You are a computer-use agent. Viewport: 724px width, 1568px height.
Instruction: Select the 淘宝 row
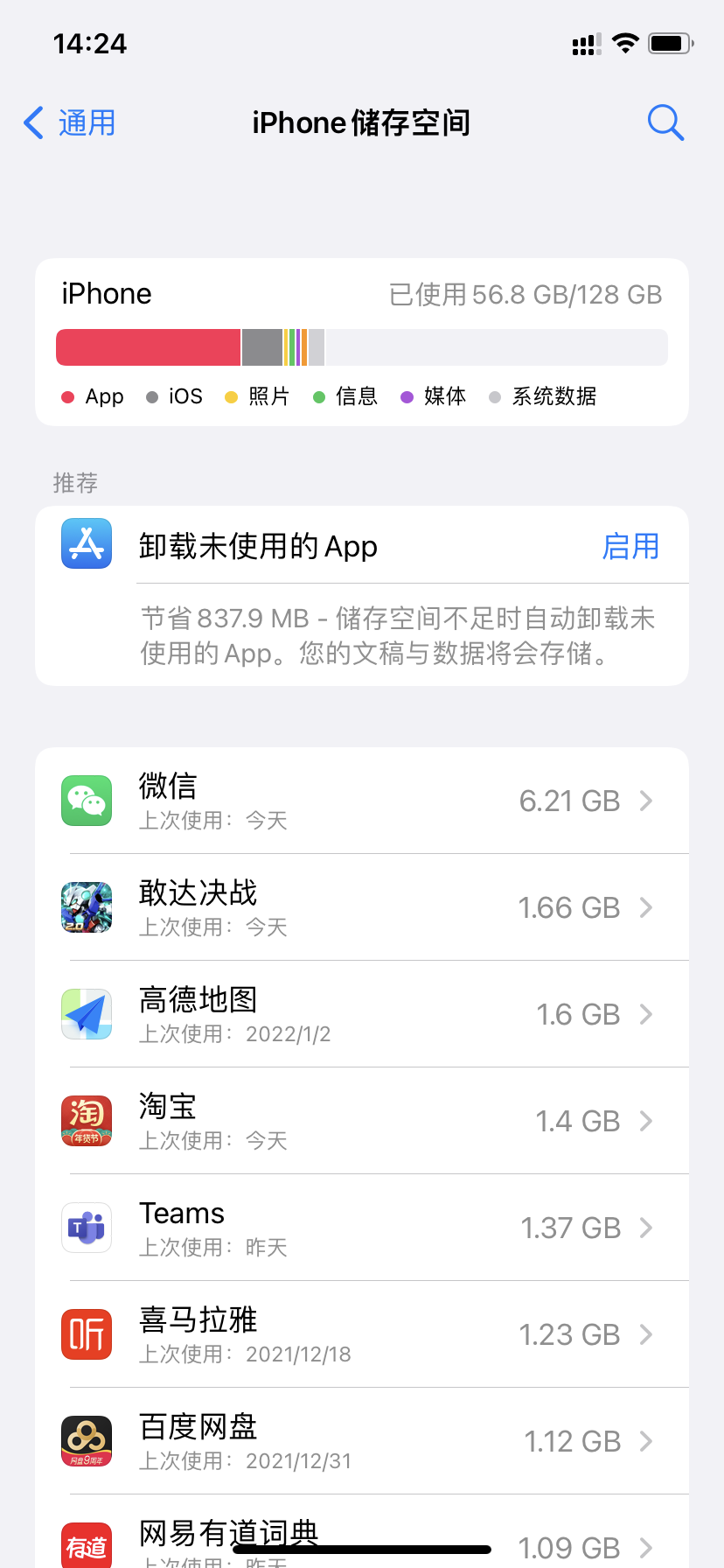[x=362, y=1121]
